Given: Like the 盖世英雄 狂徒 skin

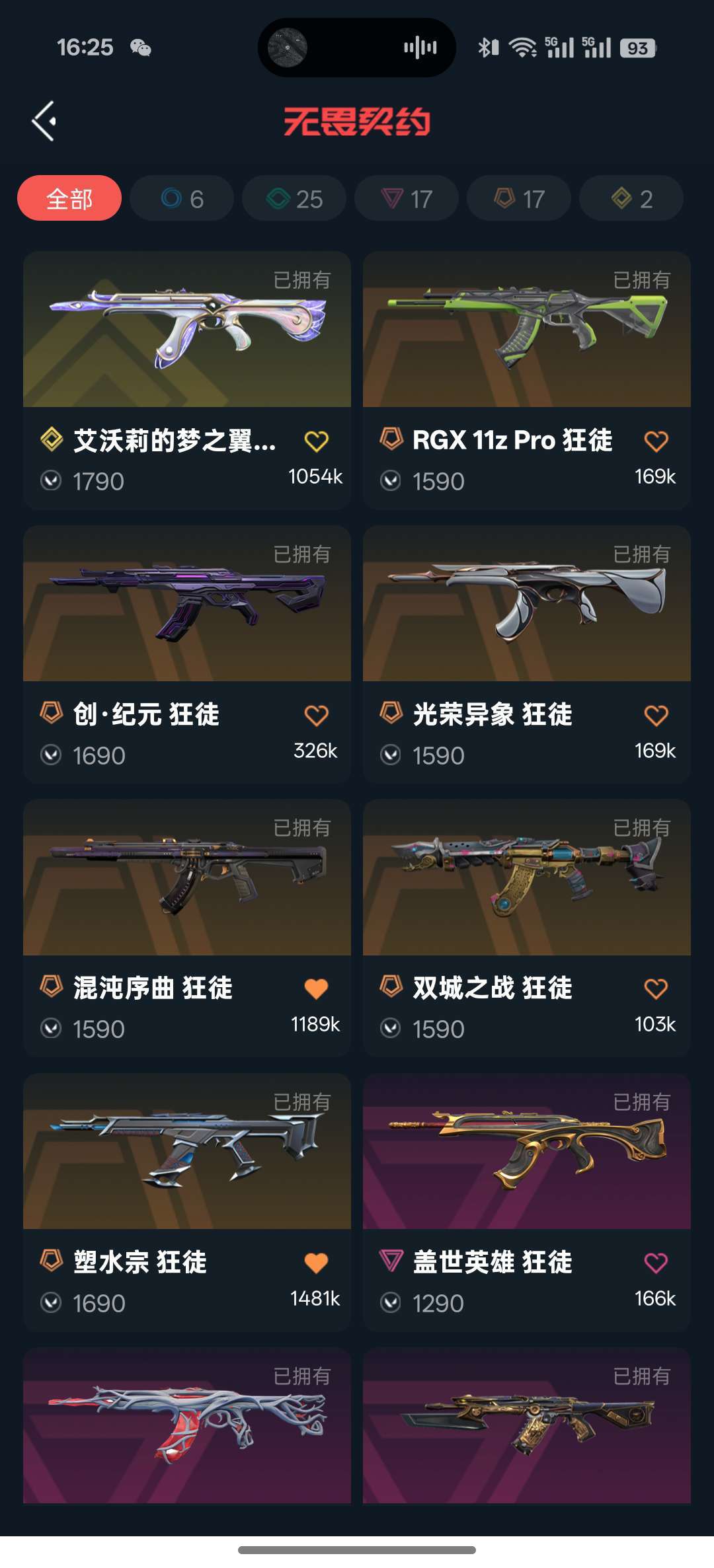Looking at the screenshot, I should [x=656, y=1263].
